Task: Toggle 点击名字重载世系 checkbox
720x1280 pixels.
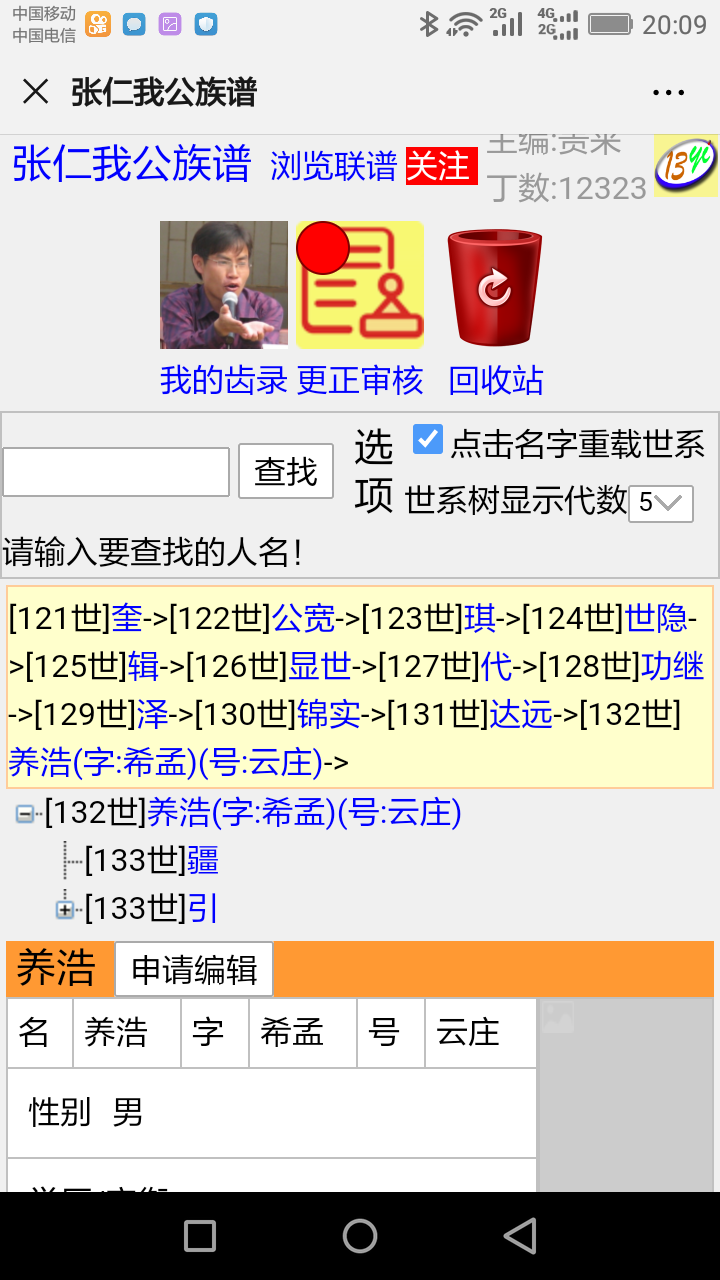Action: (x=428, y=439)
